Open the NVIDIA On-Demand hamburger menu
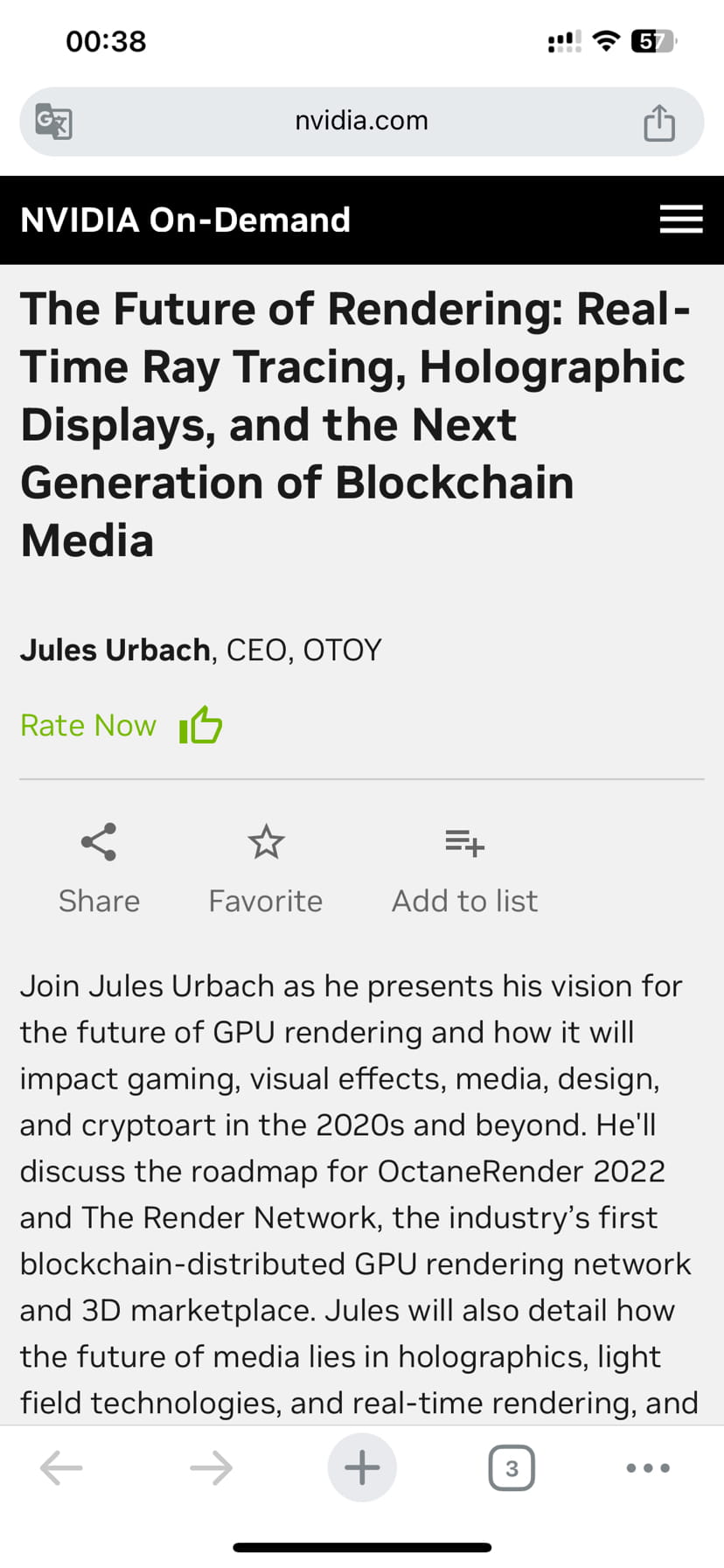The width and height of the screenshot is (724, 1568). pos(680,220)
